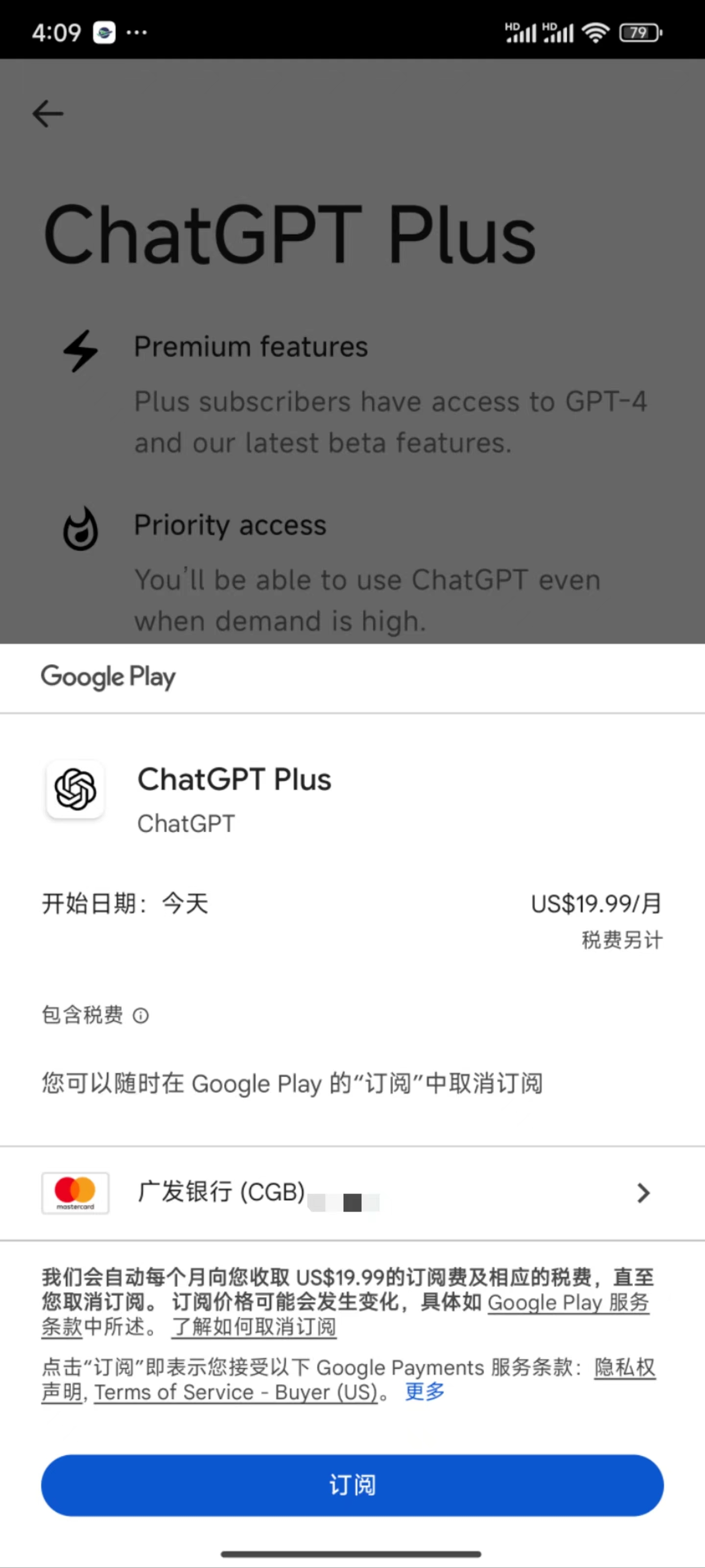705x1568 pixels.
Task: Go back using the top-left arrow
Action: pyautogui.click(x=48, y=113)
